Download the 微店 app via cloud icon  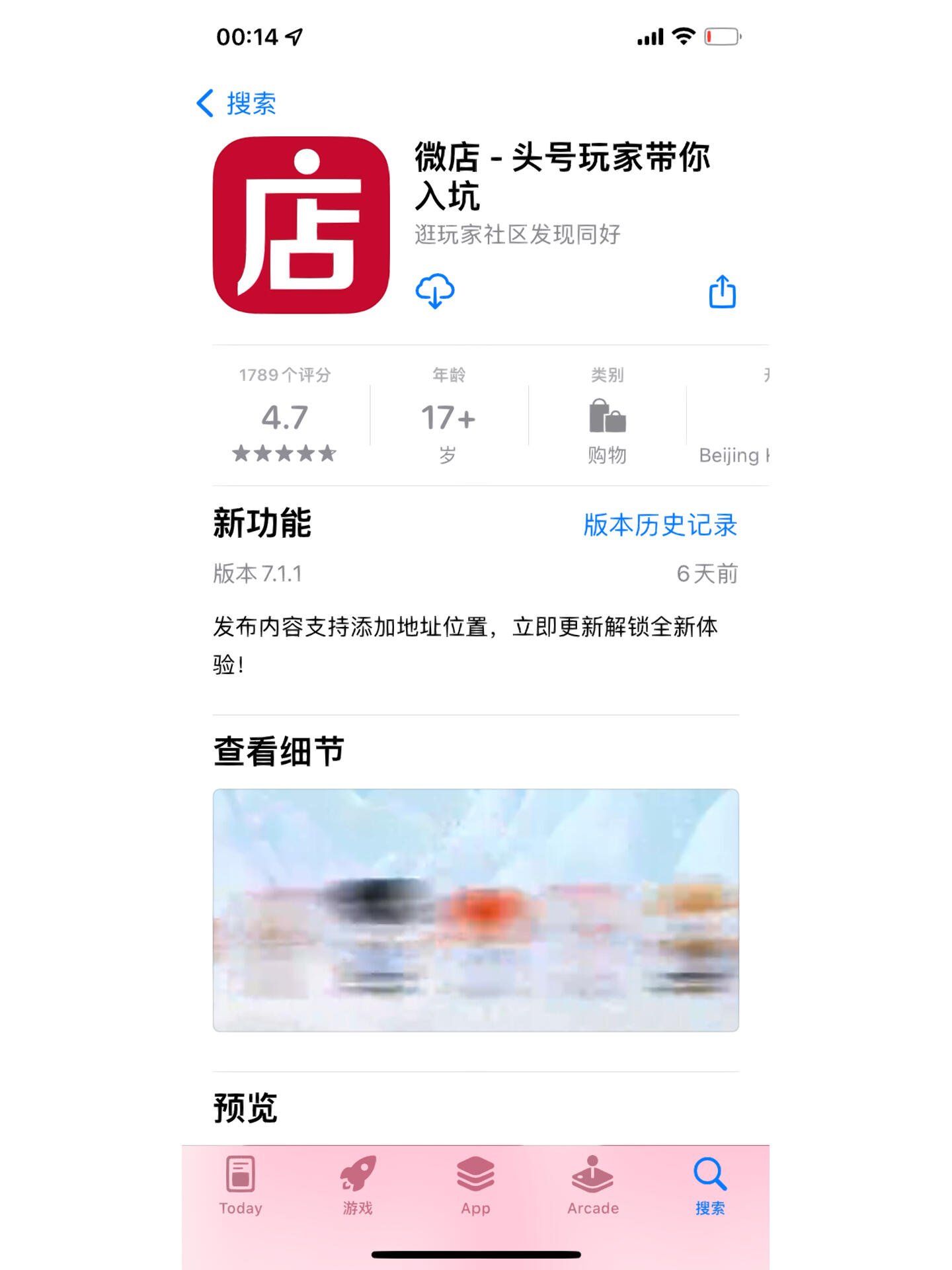coord(434,291)
